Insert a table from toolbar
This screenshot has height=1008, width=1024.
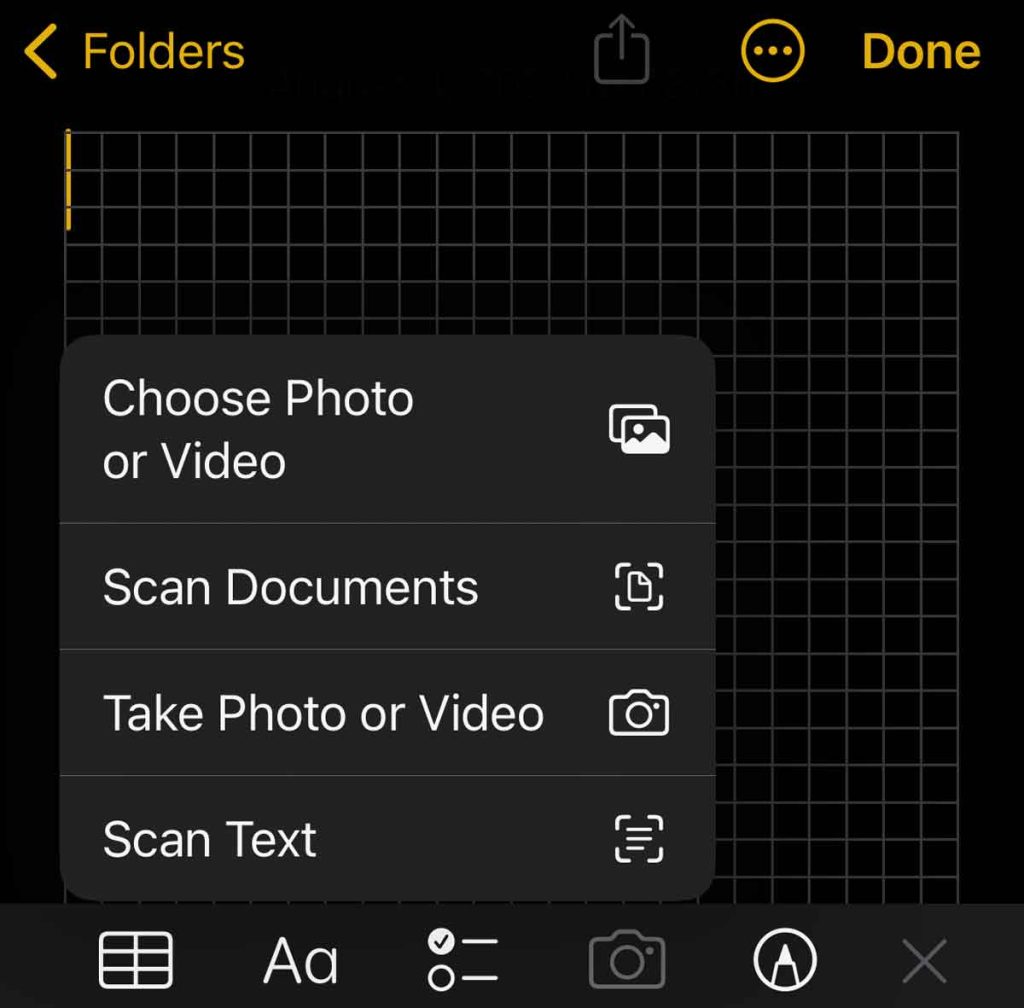pyautogui.click(x=136, y=961)
